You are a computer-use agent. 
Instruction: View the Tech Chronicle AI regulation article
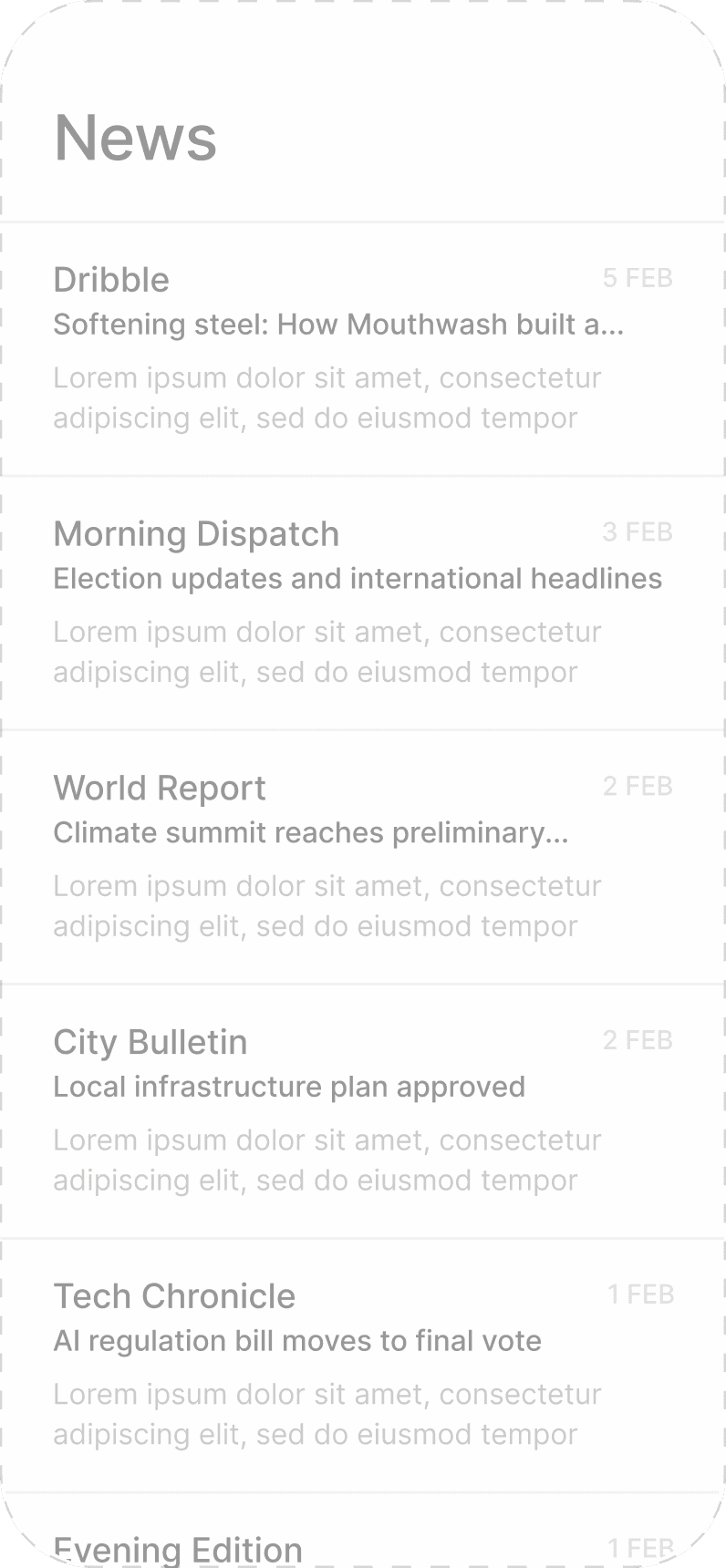click(x=362, y=1365)
